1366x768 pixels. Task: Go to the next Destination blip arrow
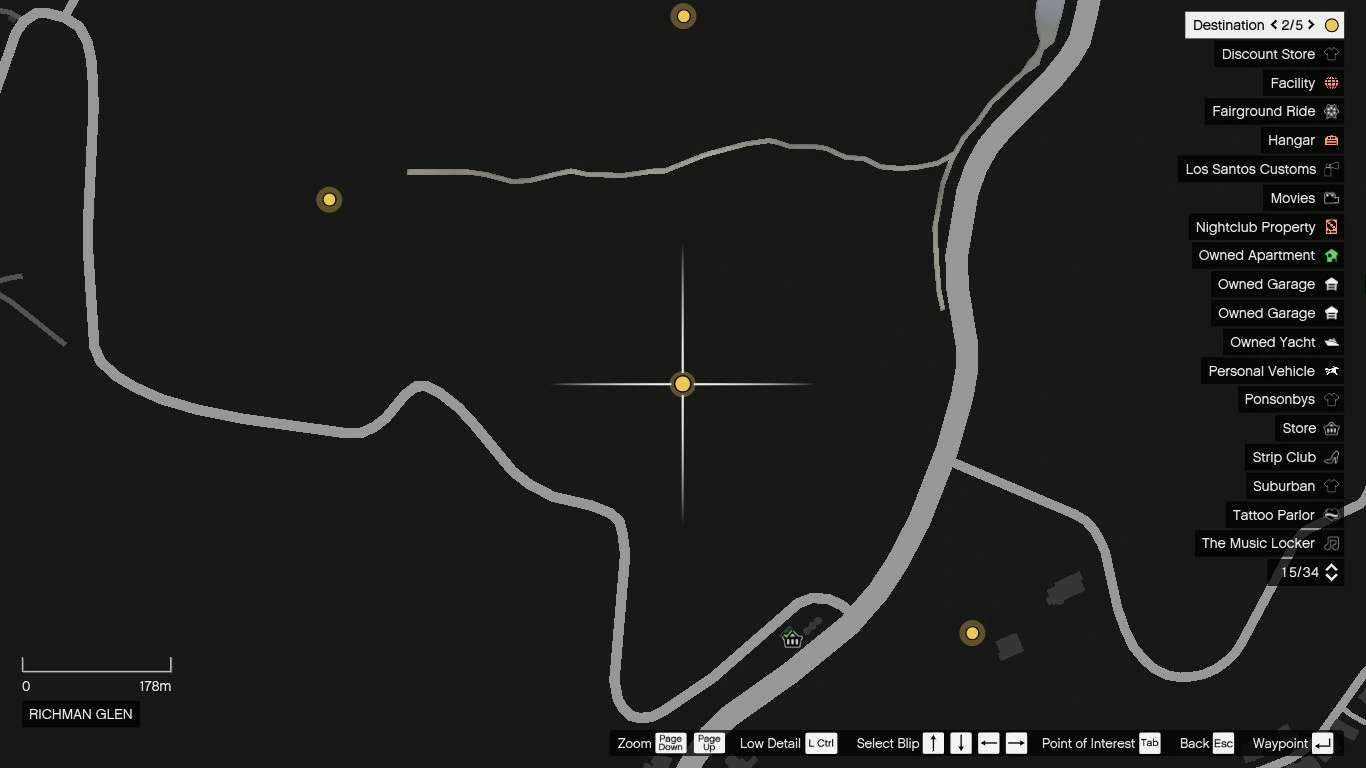coord(1311,25)
